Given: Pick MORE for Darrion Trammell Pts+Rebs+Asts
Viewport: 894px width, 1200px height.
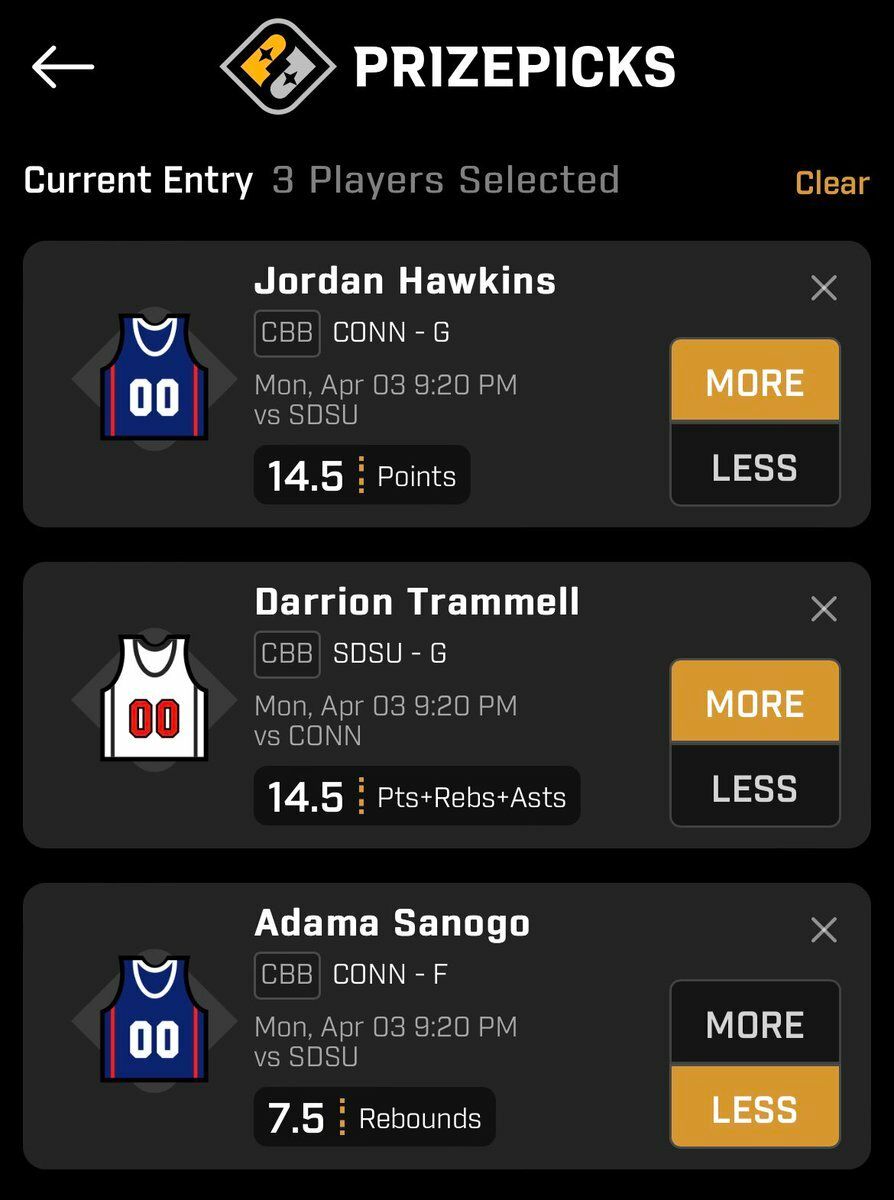Looking at the screenshot, I should (755, 704).
